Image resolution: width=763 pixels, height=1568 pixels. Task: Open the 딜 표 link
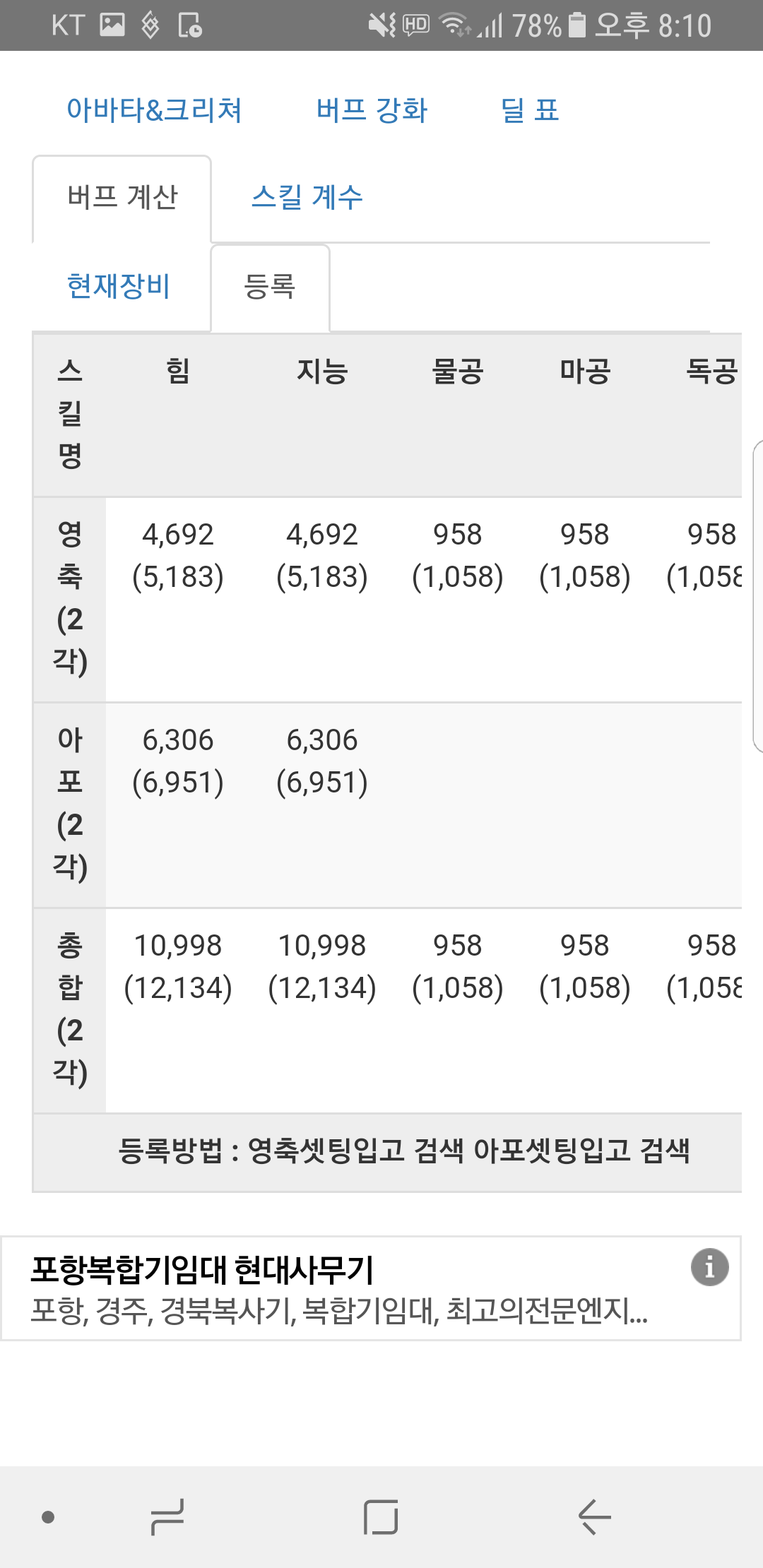530,110
